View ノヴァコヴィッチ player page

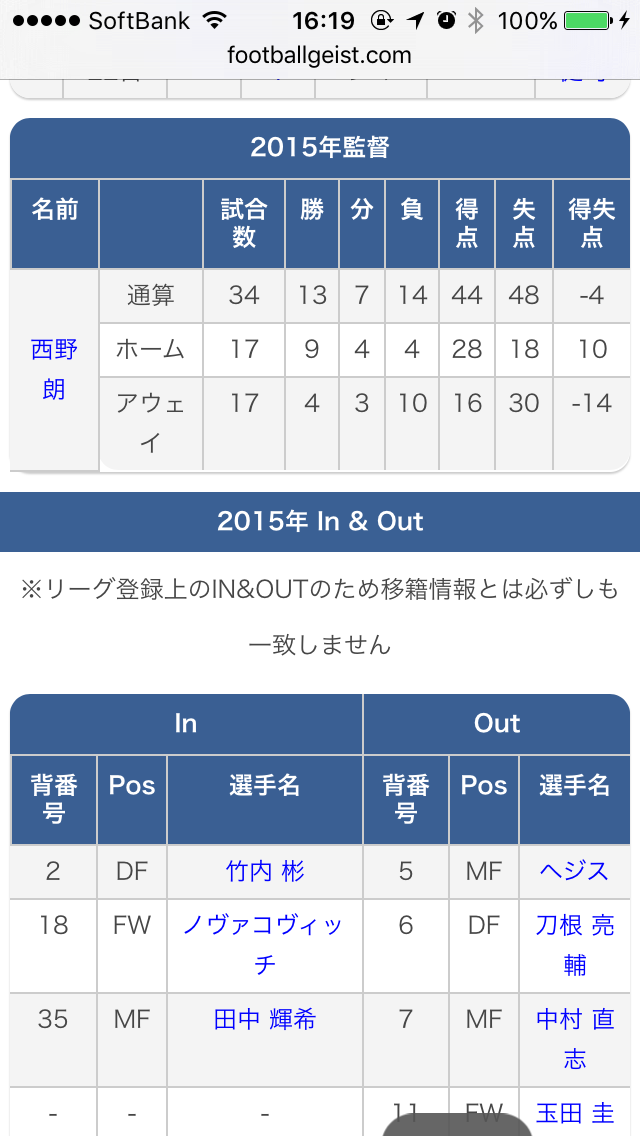tap(265, 945)
